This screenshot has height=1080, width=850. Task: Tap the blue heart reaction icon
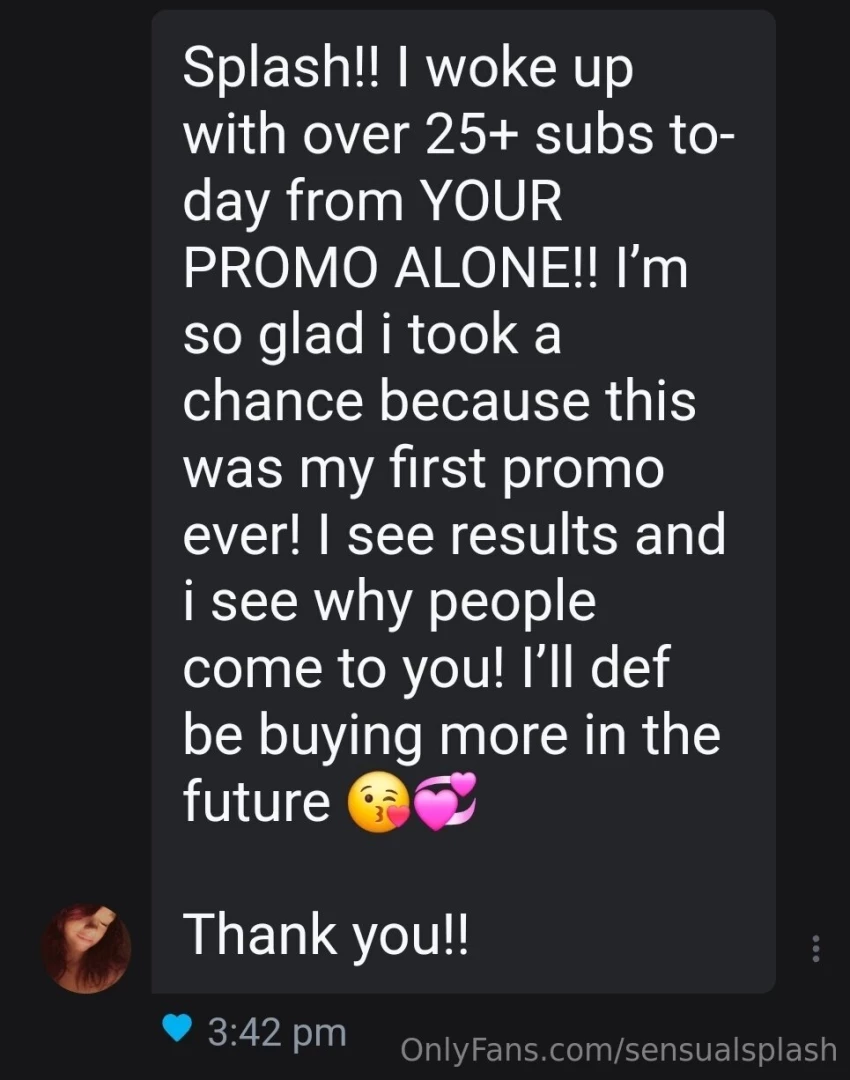click(x=176, y=1028)
